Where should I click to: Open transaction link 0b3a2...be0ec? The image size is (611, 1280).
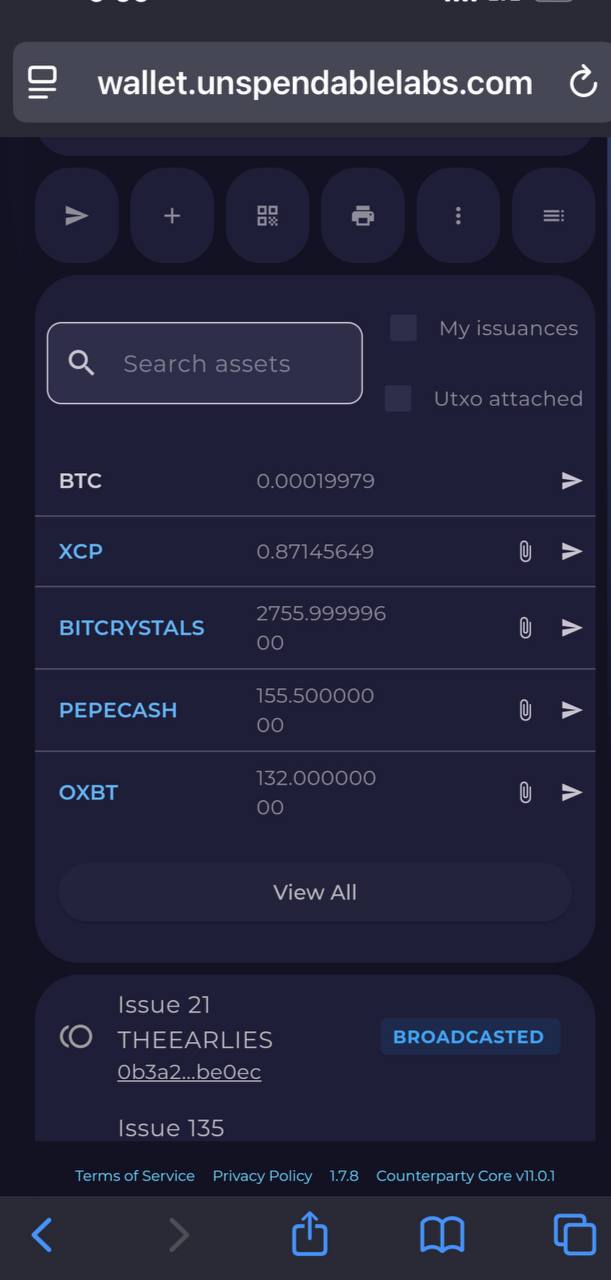pyautogui.click(x=189, y=1072)
